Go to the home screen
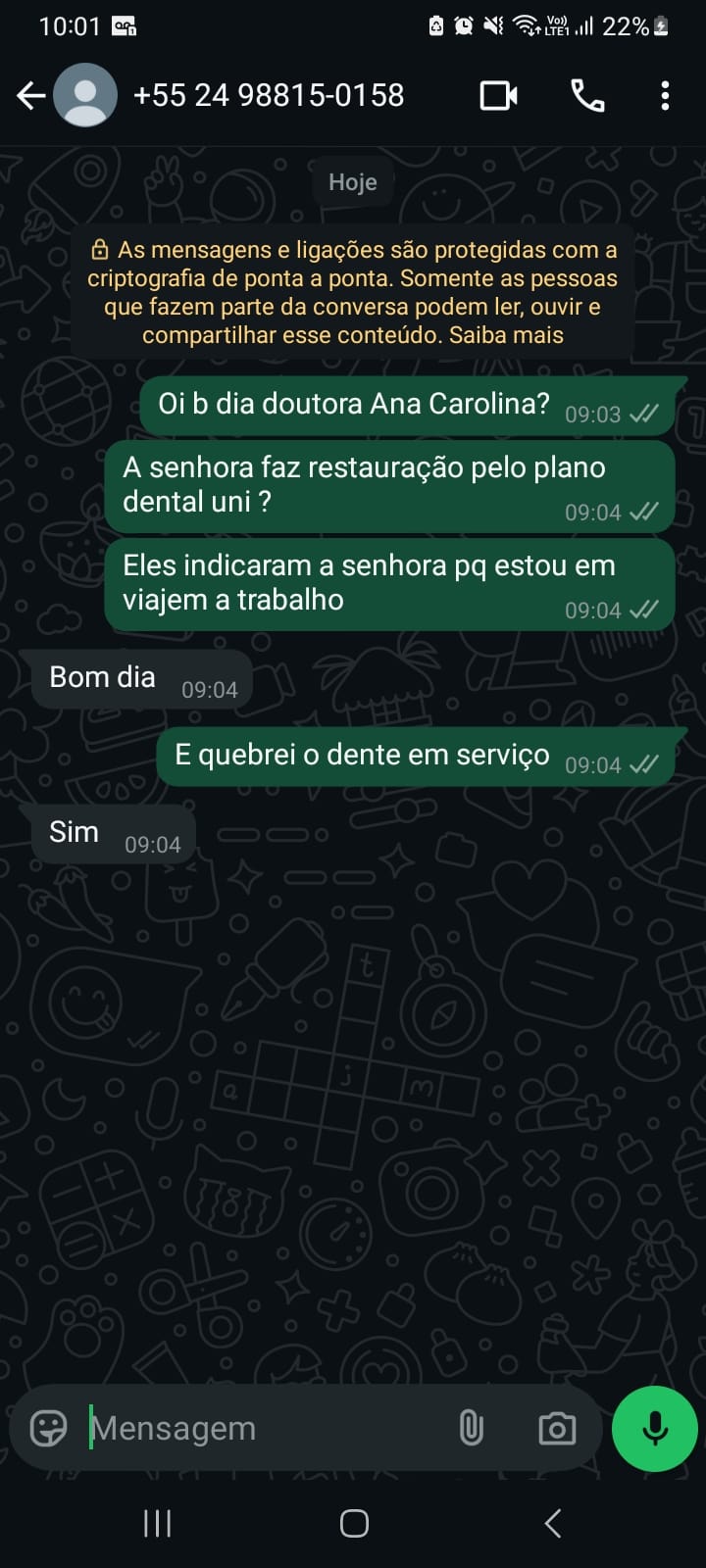Image resolution: width=706 pixels, height=1568 pixels. (x=354, y=1523)
